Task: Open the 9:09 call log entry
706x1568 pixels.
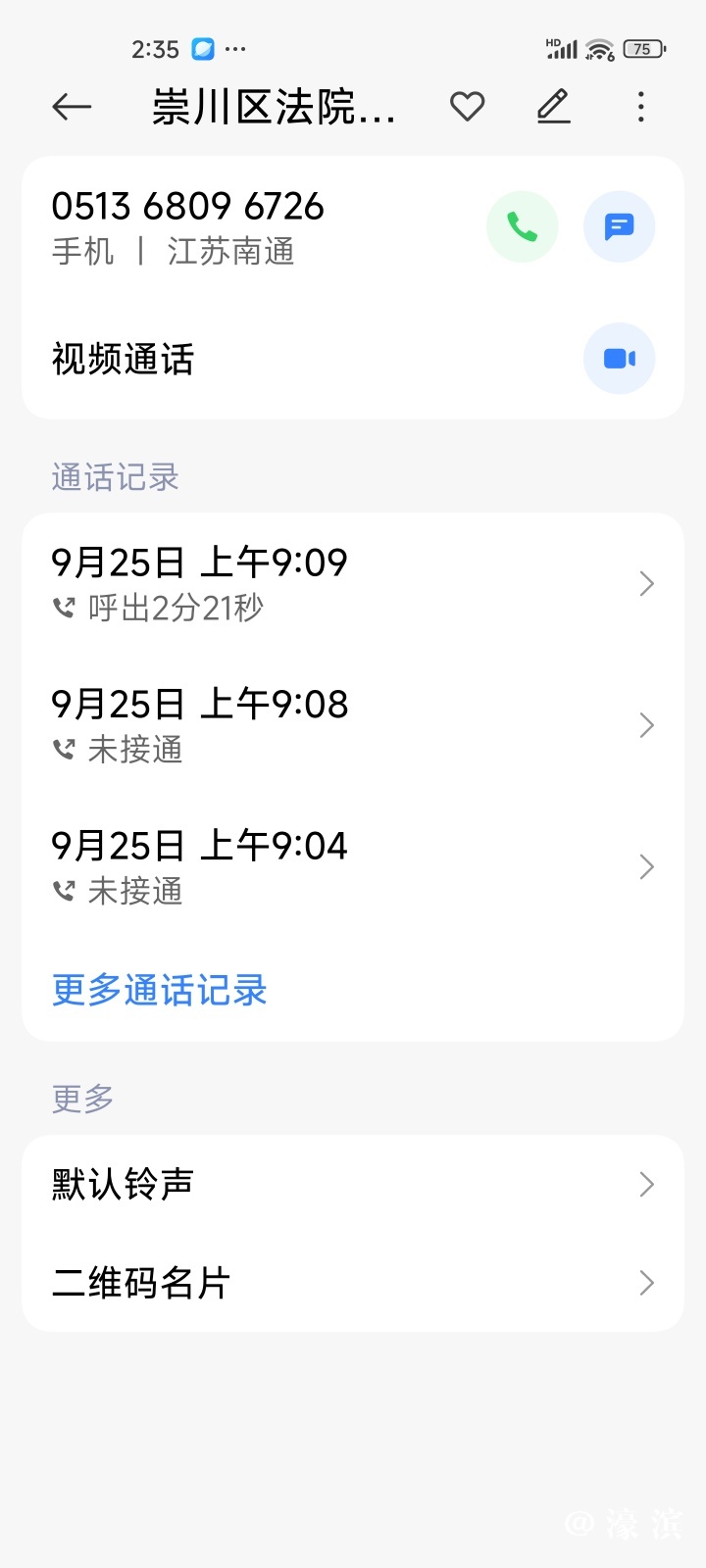Action: (x=352, y=584)
